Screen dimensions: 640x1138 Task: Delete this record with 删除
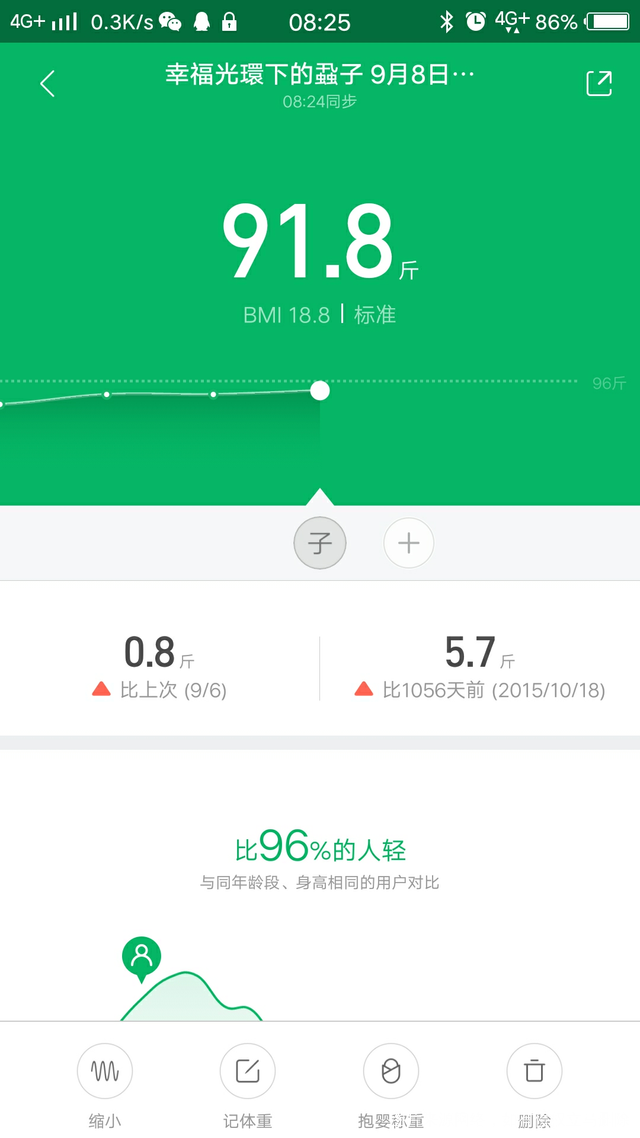point(534,1073)
